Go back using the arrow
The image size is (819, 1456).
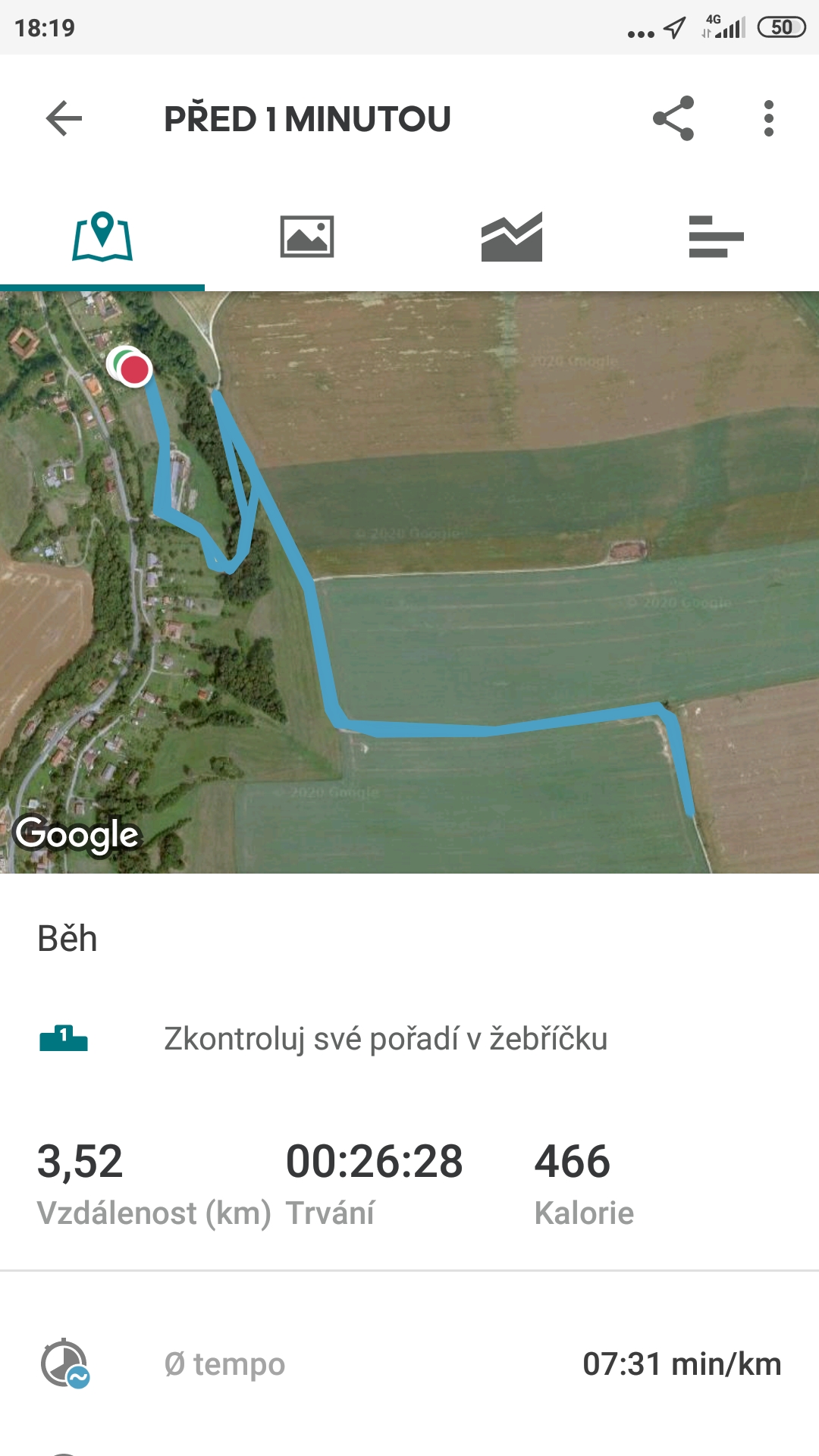(64, 118)
